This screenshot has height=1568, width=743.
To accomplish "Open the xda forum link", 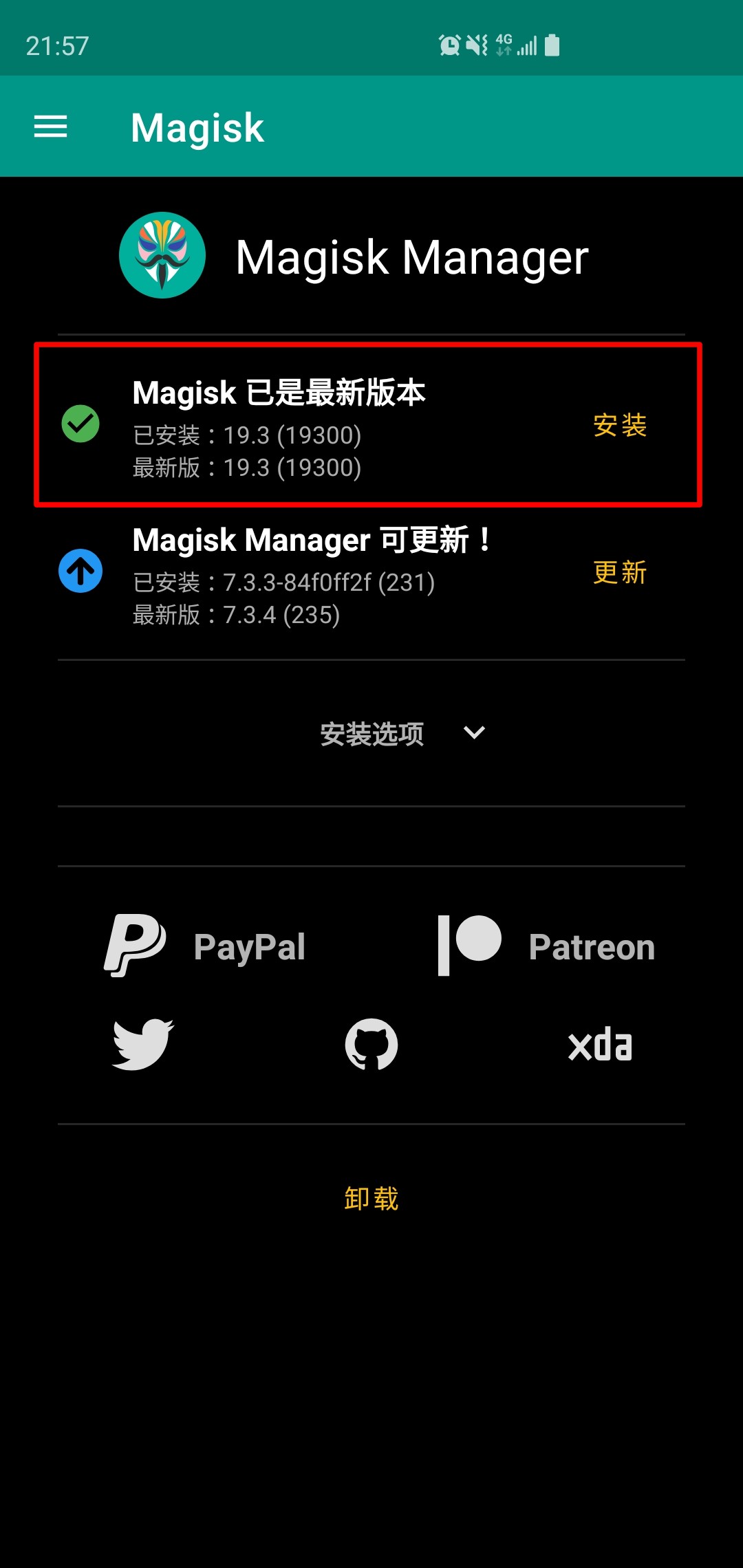I will (600, 1045).
